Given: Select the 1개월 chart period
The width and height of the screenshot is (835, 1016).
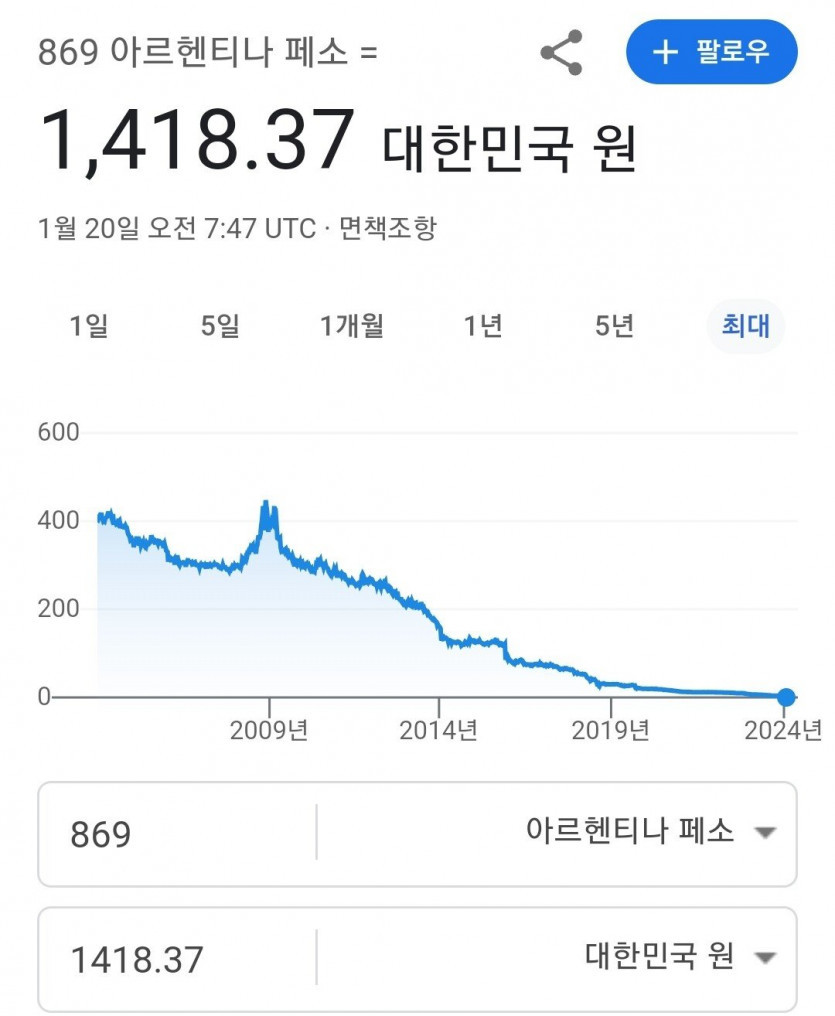Looking at the screenshot, I should coord(350,325).
